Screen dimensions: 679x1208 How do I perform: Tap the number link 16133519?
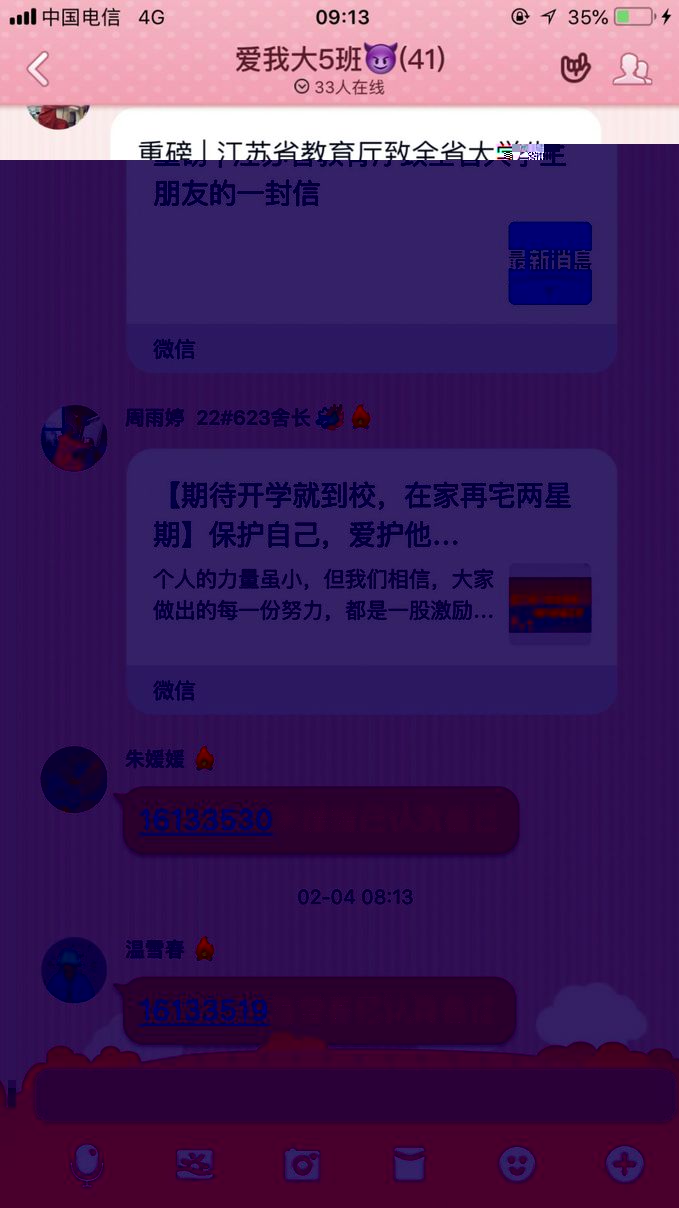pos(203,1011)
